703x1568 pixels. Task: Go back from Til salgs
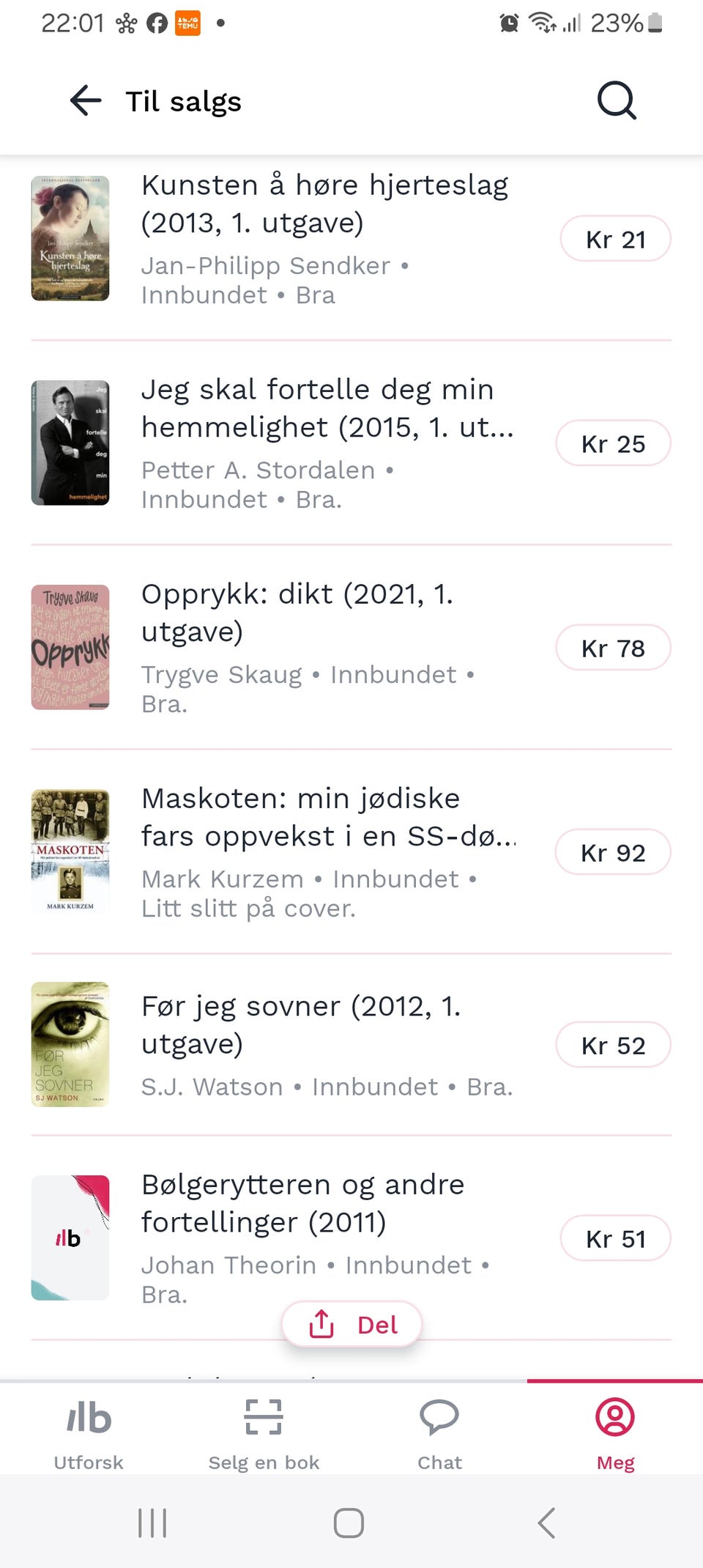point(86,100)
